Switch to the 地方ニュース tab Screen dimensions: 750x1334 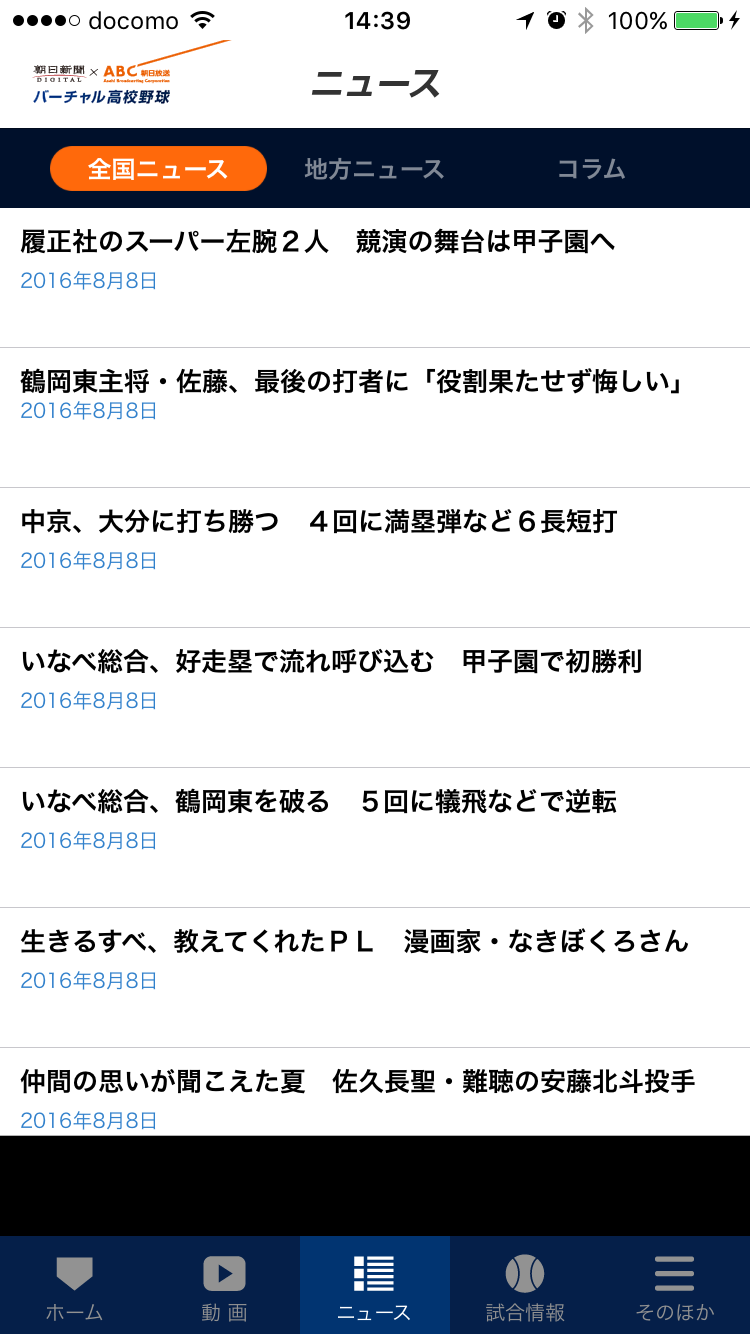(374, 169)
